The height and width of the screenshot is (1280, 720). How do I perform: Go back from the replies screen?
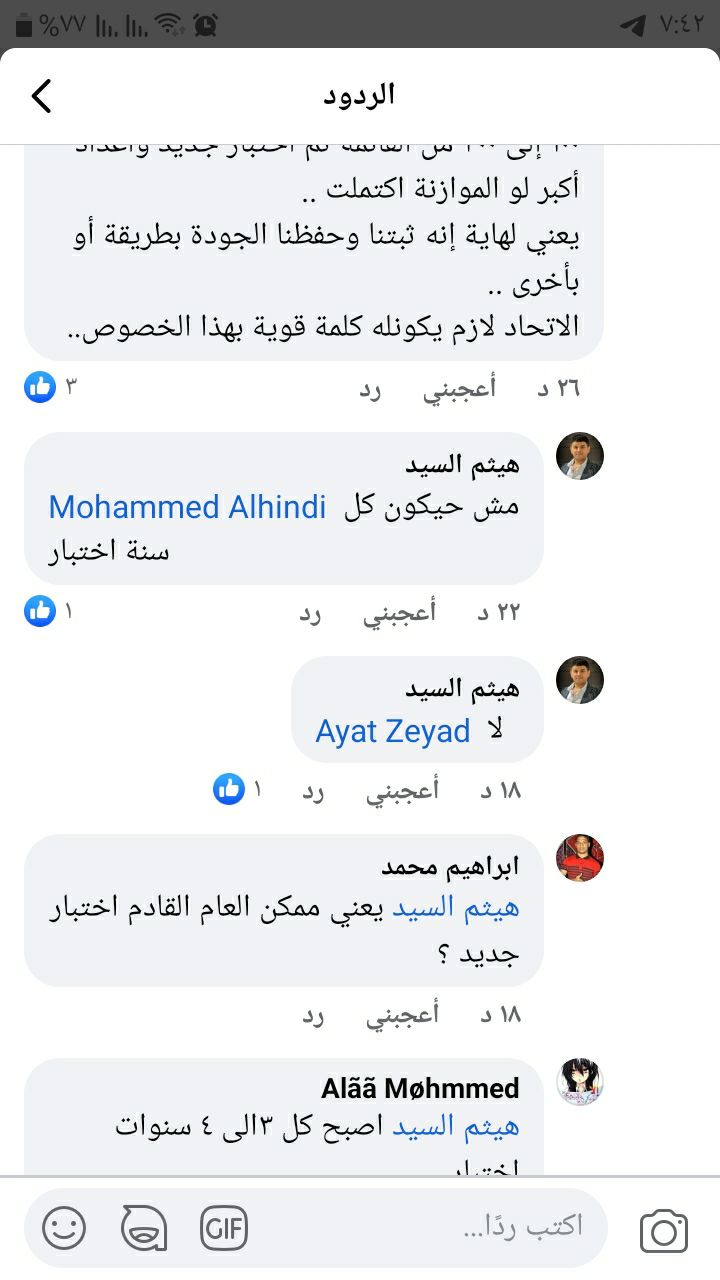point(42,96)
